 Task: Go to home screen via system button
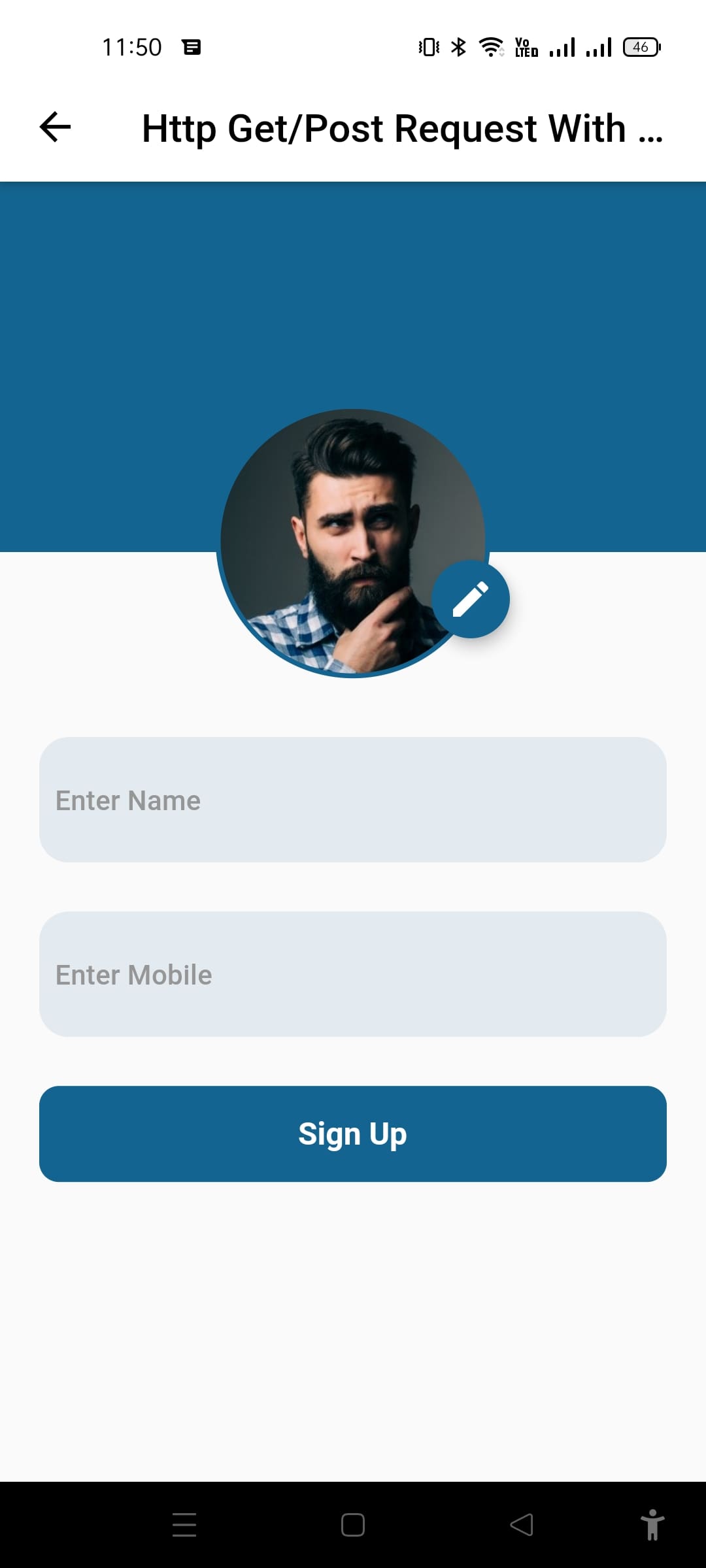(353, 1525)
